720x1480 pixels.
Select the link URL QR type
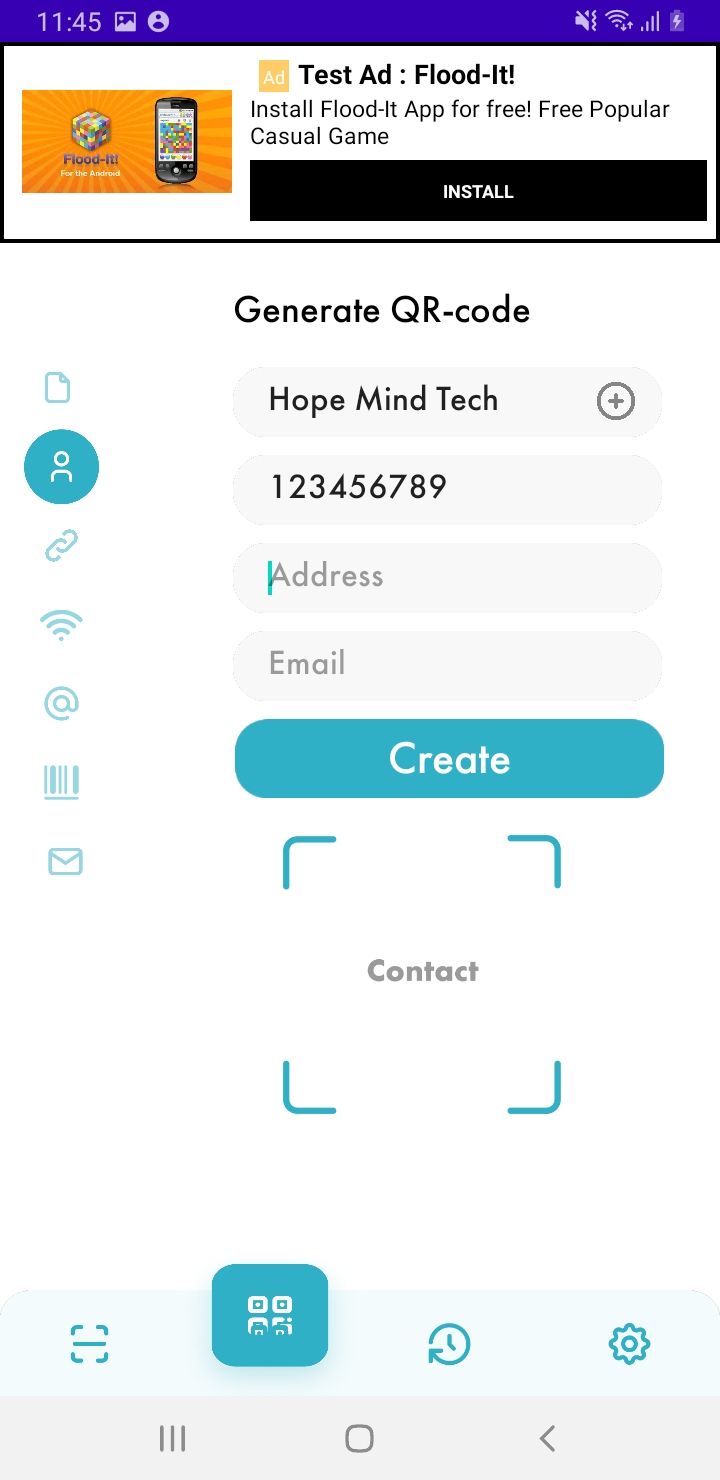point(61,546)
